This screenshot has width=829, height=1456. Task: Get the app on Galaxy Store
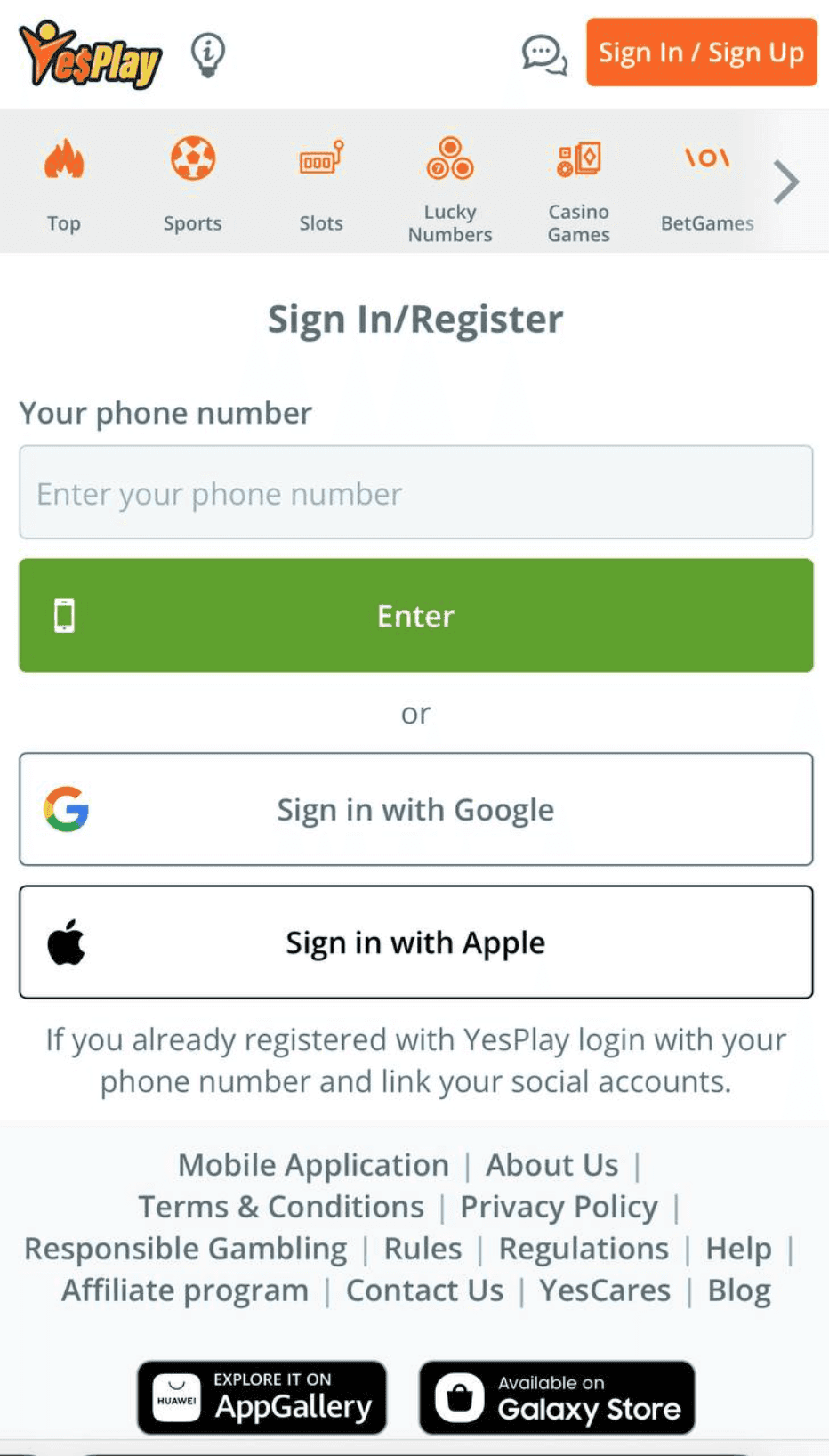click(557, 1397)
